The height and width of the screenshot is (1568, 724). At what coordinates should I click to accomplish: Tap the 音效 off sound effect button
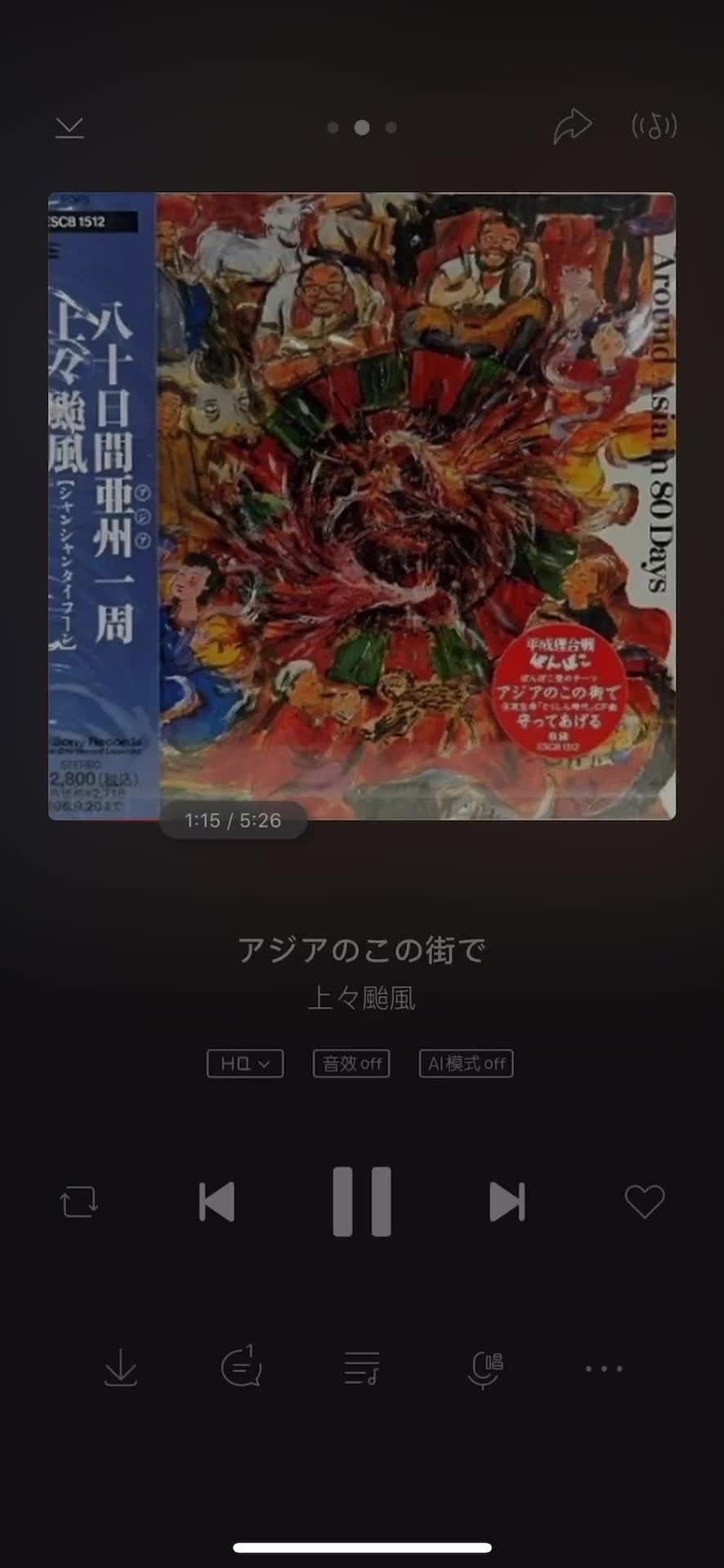tap(351, 1063)
